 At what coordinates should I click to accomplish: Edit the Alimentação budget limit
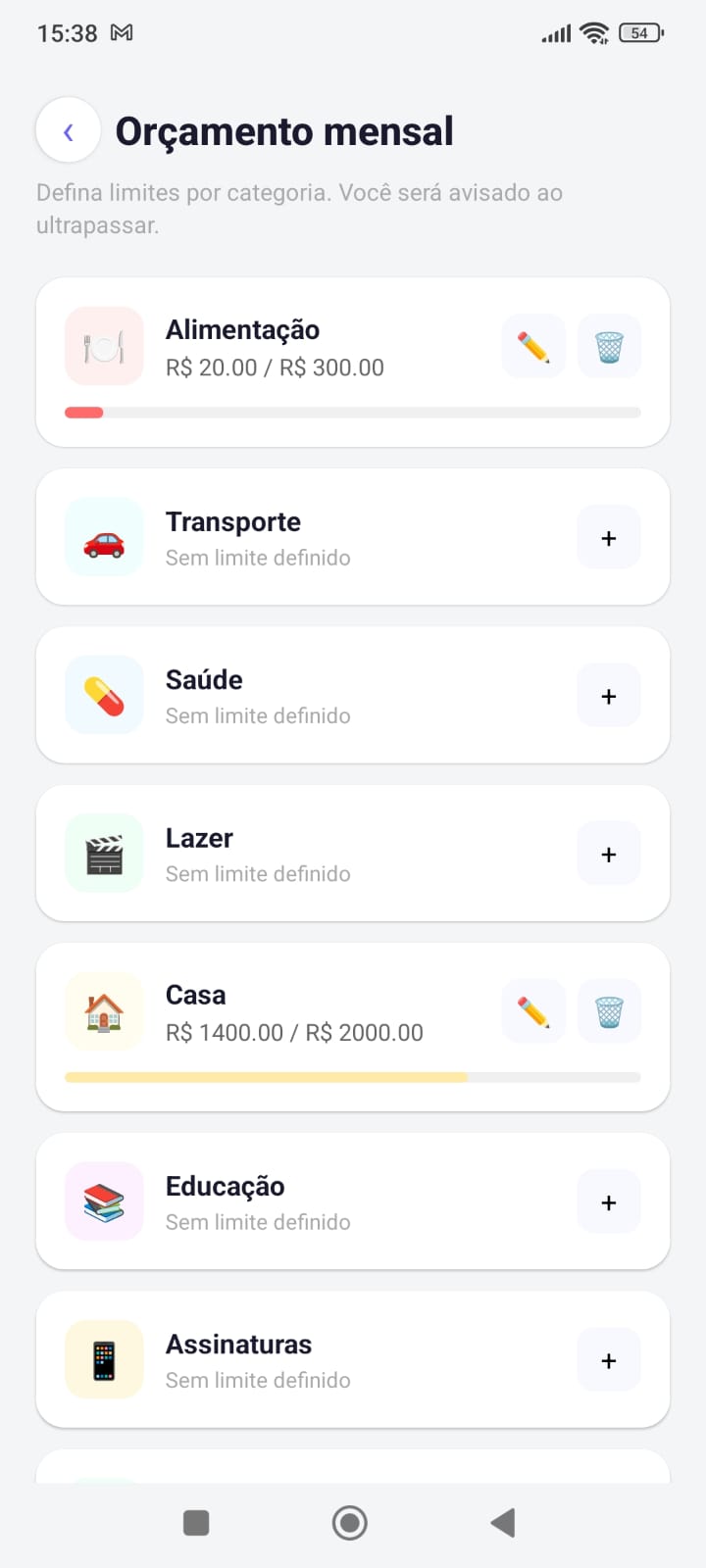(x=533, y=346)
